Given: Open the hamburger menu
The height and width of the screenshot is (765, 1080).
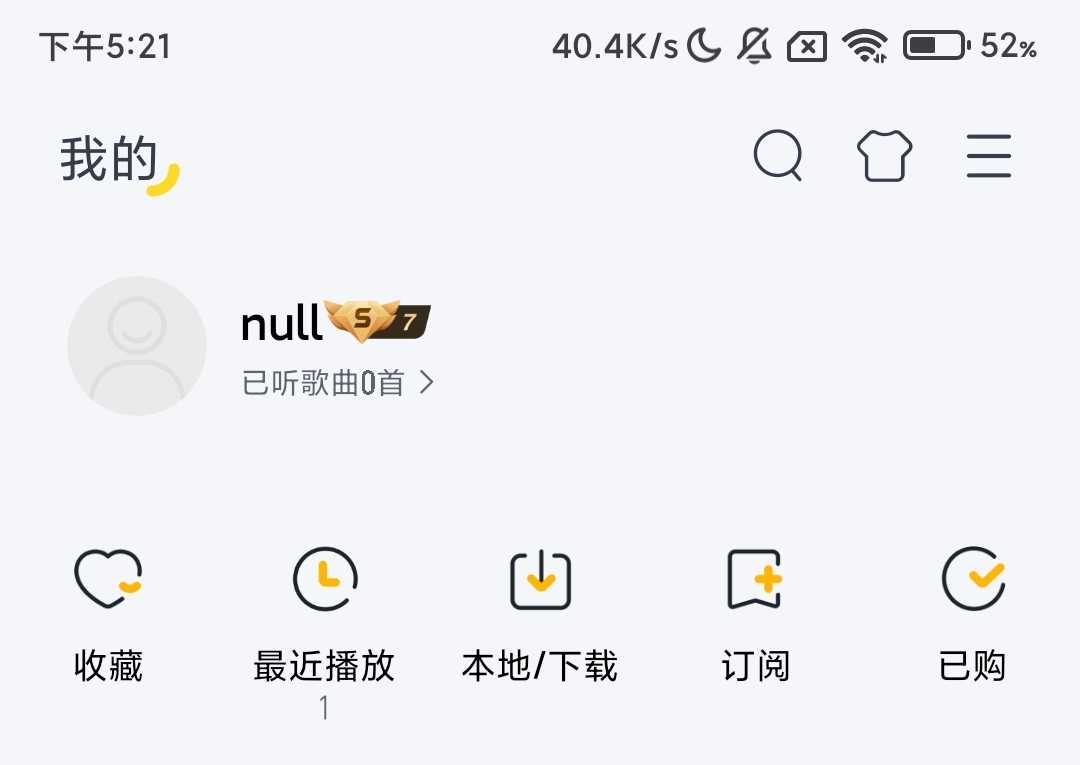Looking at the screenshot, I should click(989, 157).
